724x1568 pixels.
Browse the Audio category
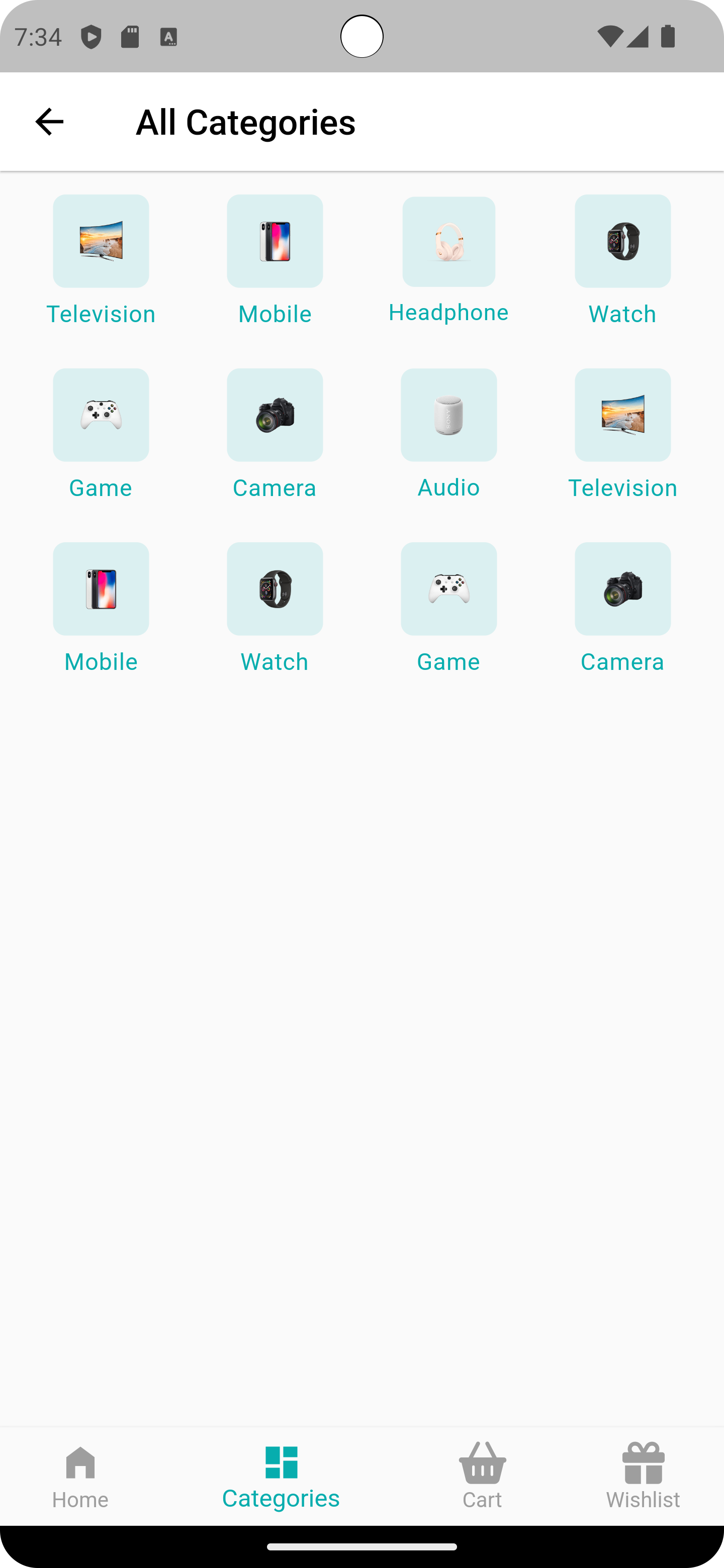448,433
